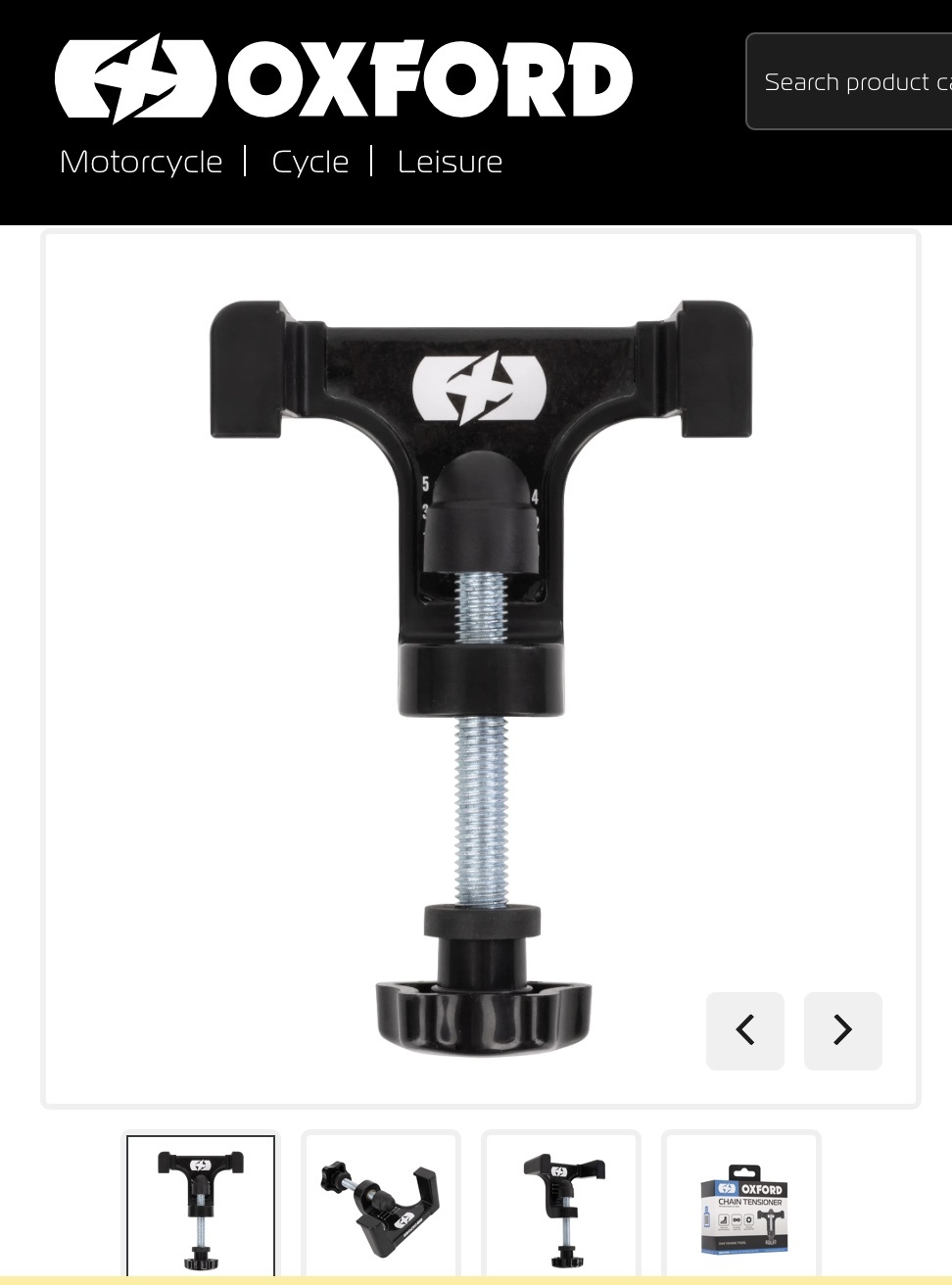Go to the Cycle section

(309, 162)
